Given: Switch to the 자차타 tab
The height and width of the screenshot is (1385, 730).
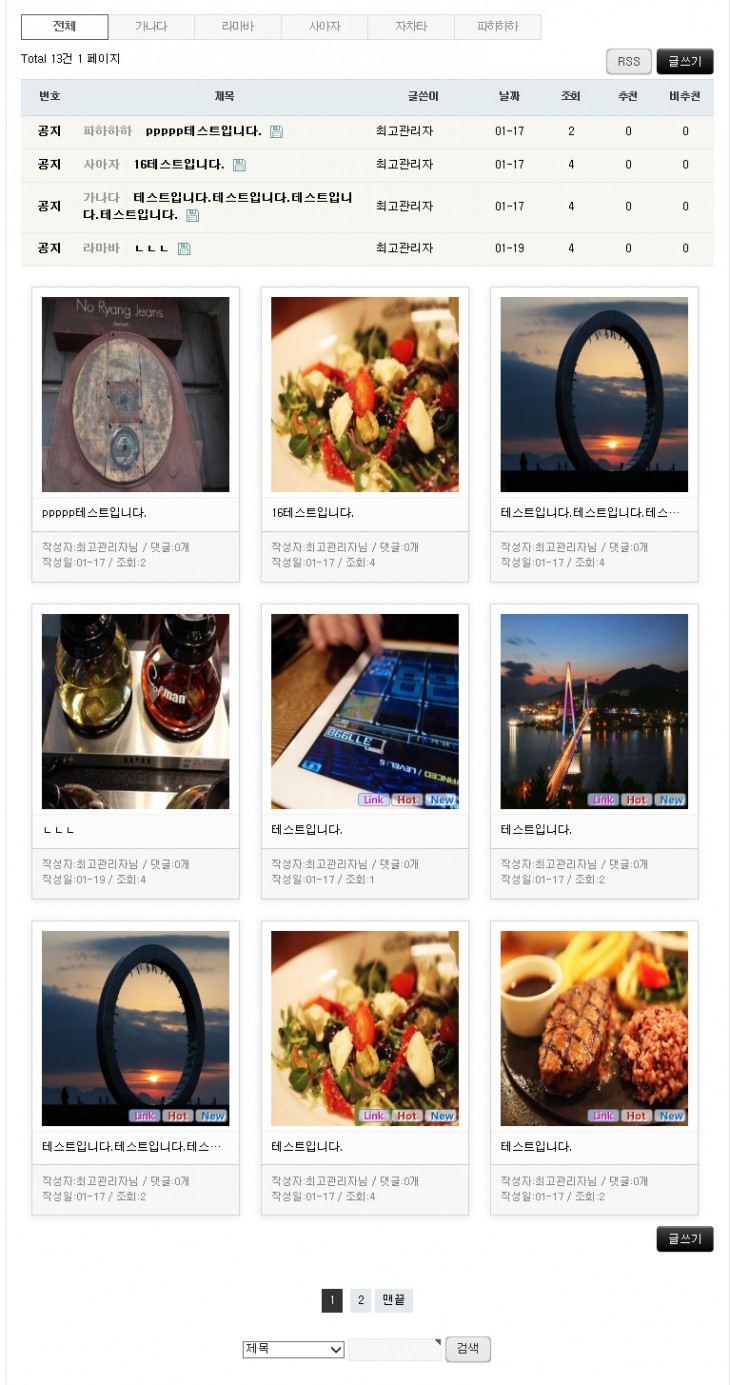Looking at the screenshot, I should (411, 27).
